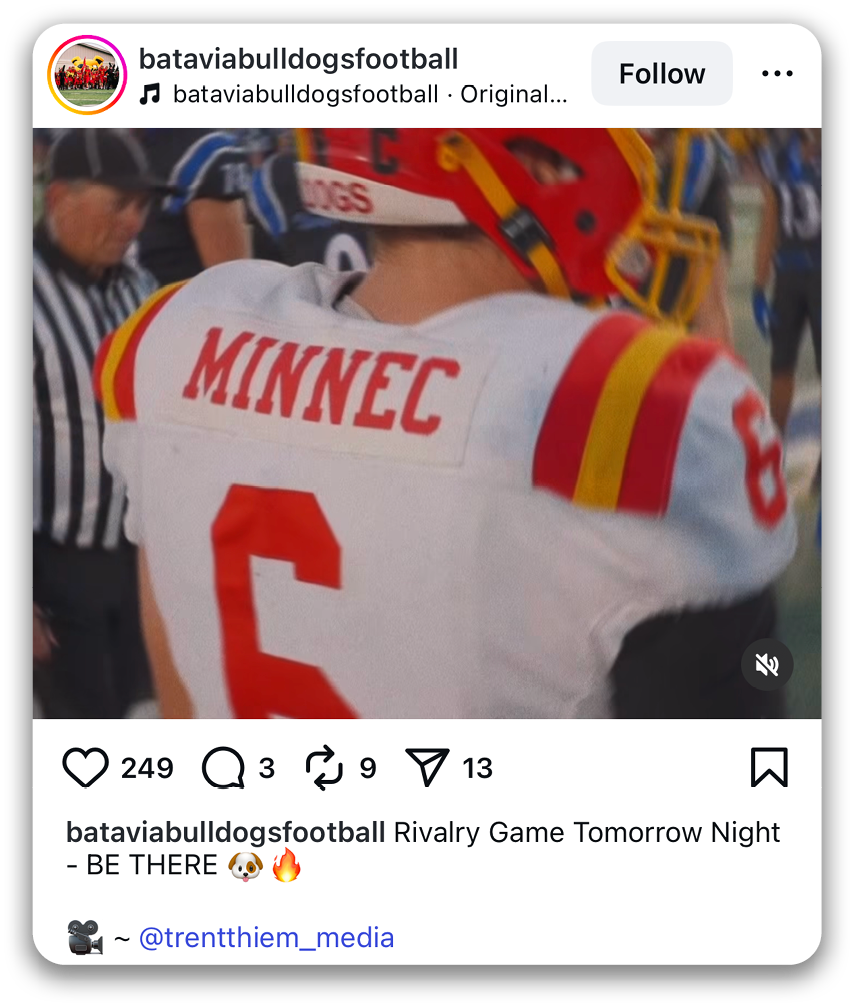Viewport: 854px width, 1007px height.
Task: Open the username at the top of the post
Action: (x=298, y=58)
